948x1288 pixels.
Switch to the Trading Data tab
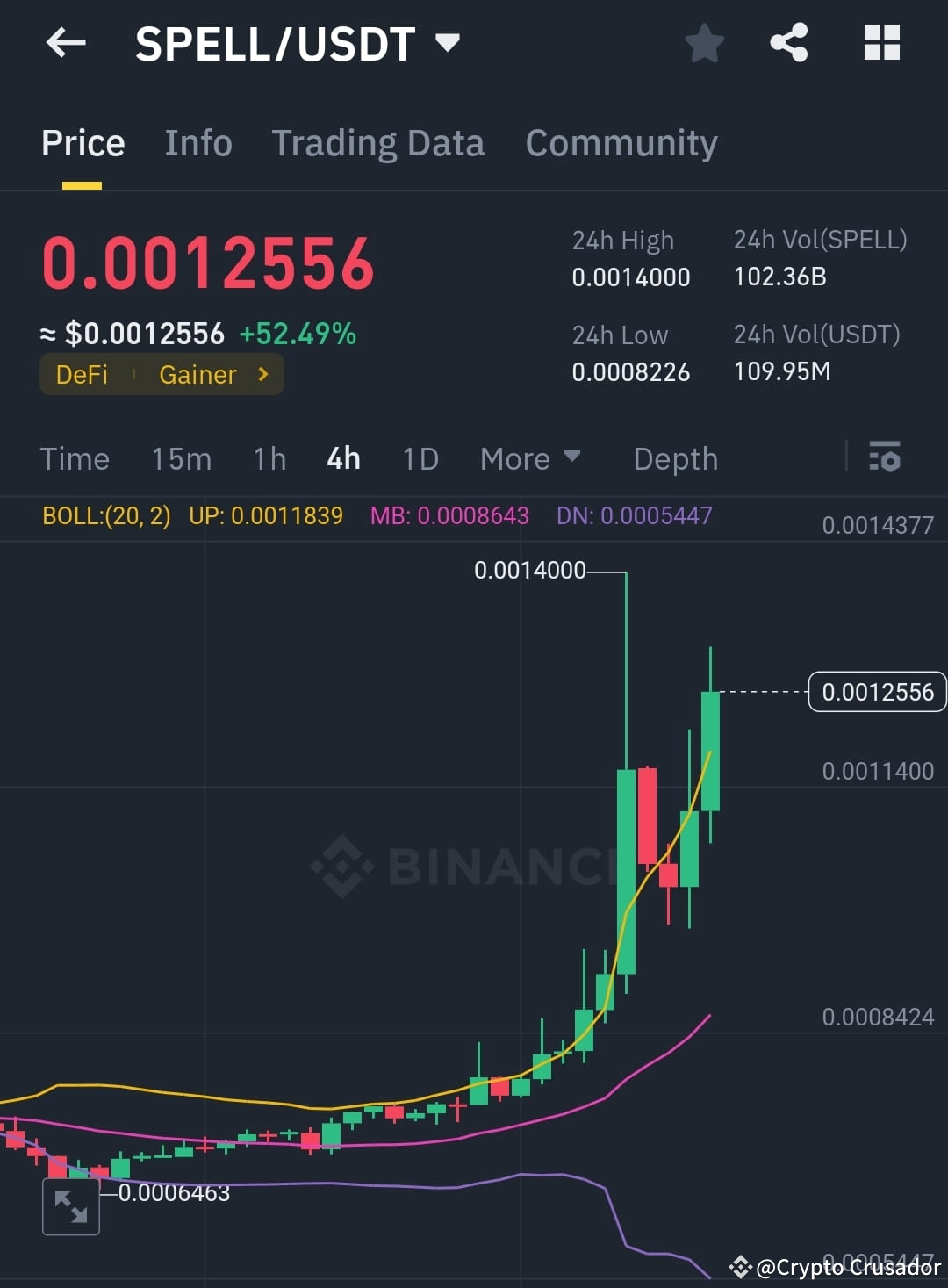coord(378,142)
